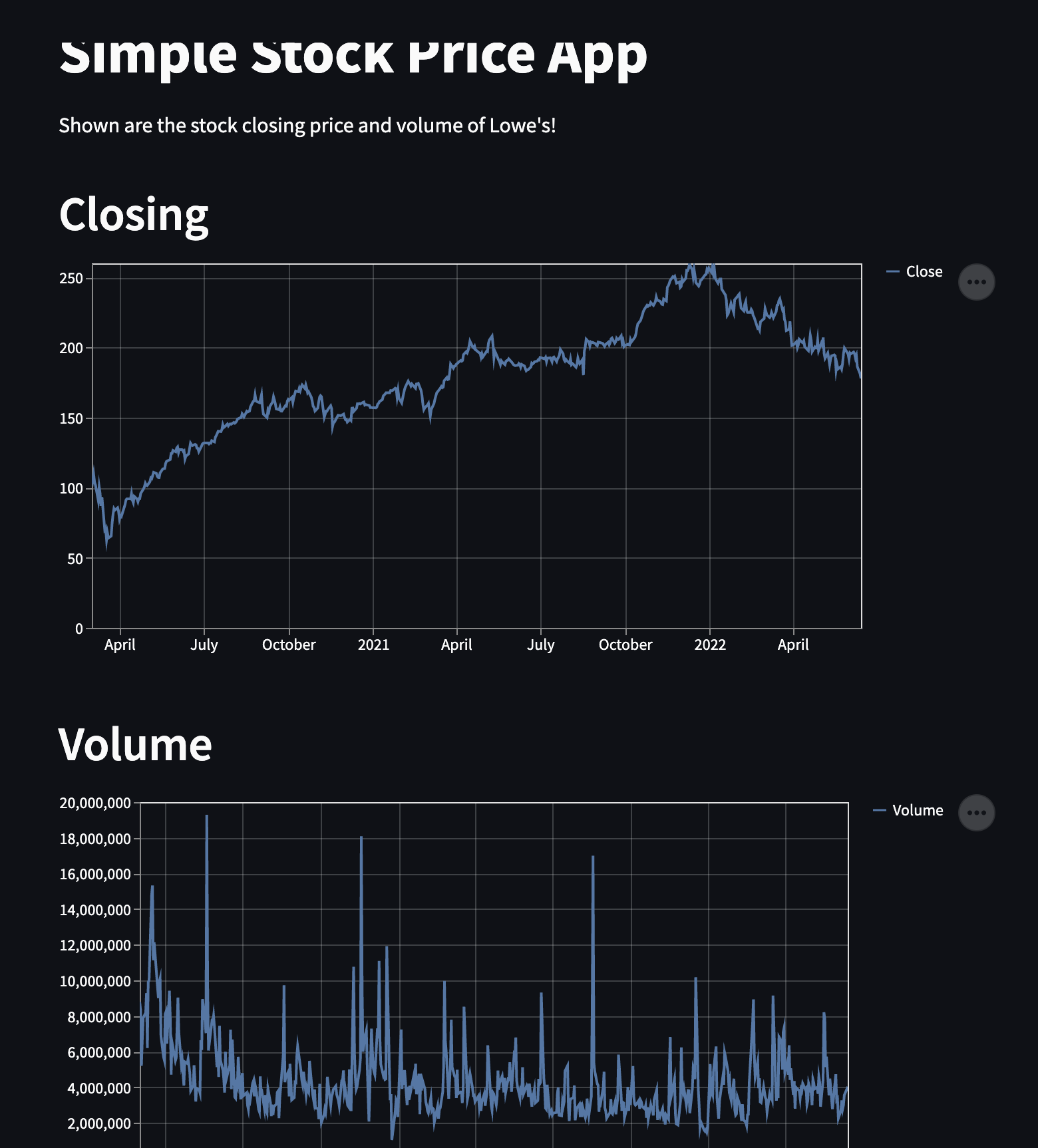Select the Volume legend marker on the volume chart

[x=879, y=810]
